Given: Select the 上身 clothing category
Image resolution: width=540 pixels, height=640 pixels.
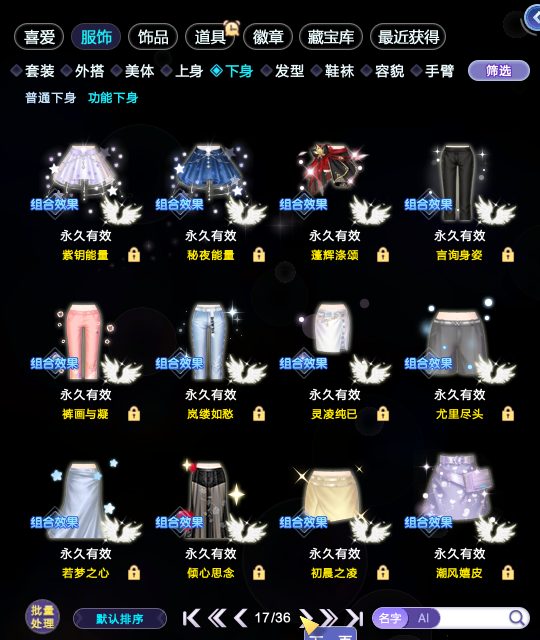Looking at the screenshot, I should tap(182, 71).
